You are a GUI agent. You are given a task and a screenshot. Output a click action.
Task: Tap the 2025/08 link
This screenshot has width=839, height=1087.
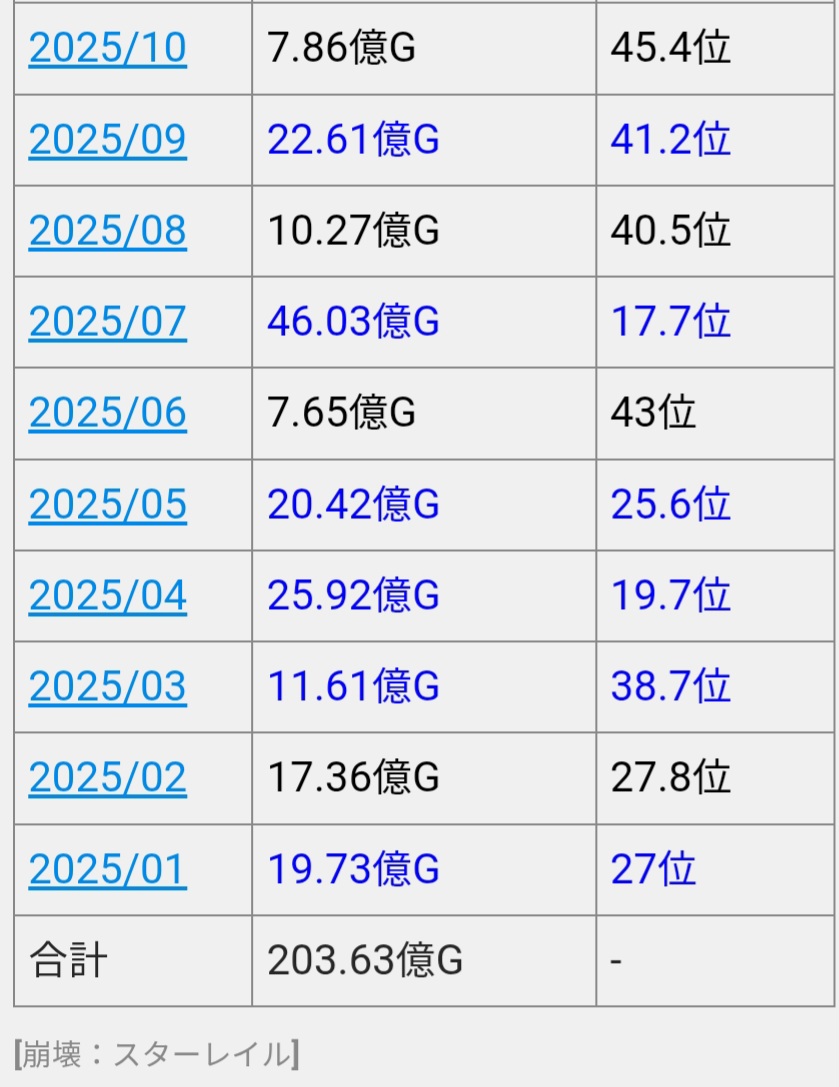click(107, 231)
